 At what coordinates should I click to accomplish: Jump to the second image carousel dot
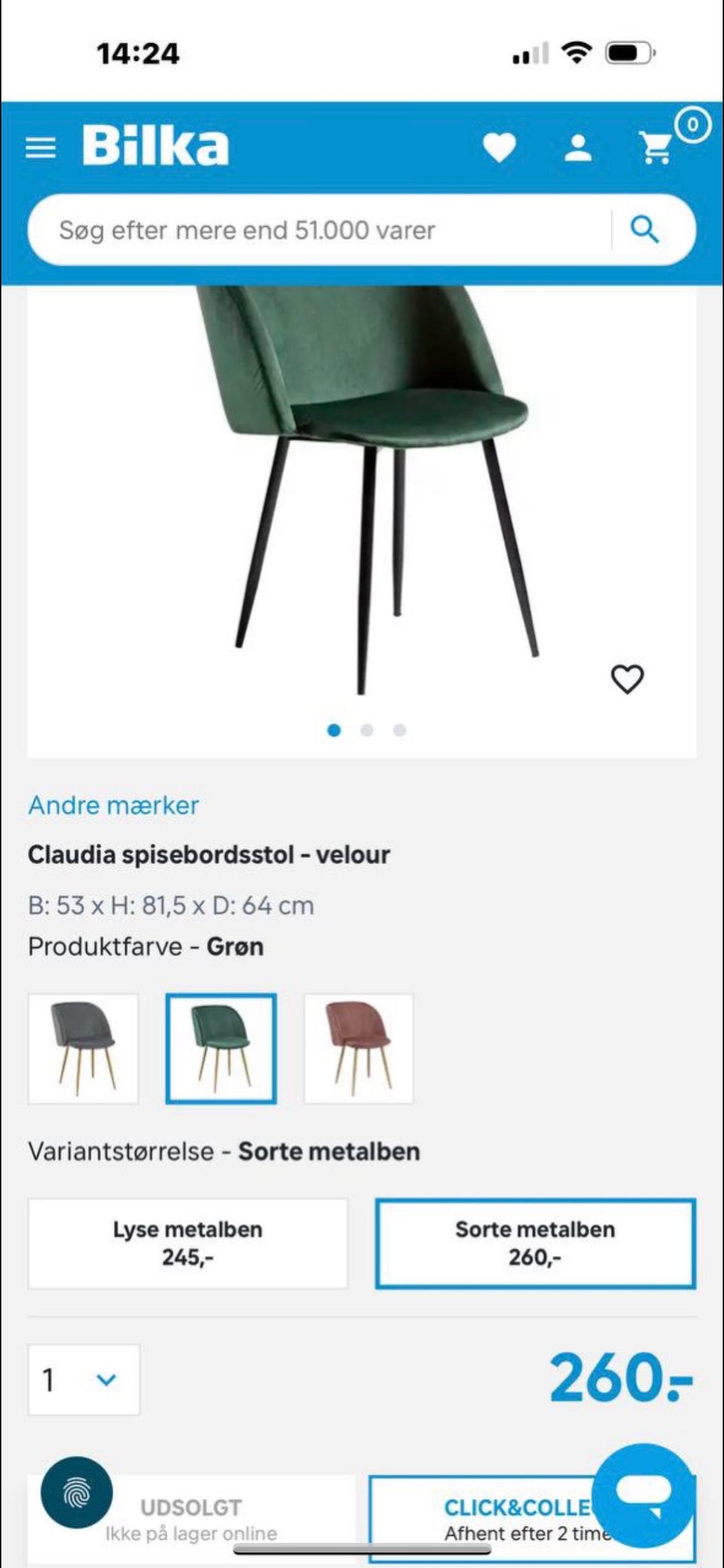[x=367, y=730]
